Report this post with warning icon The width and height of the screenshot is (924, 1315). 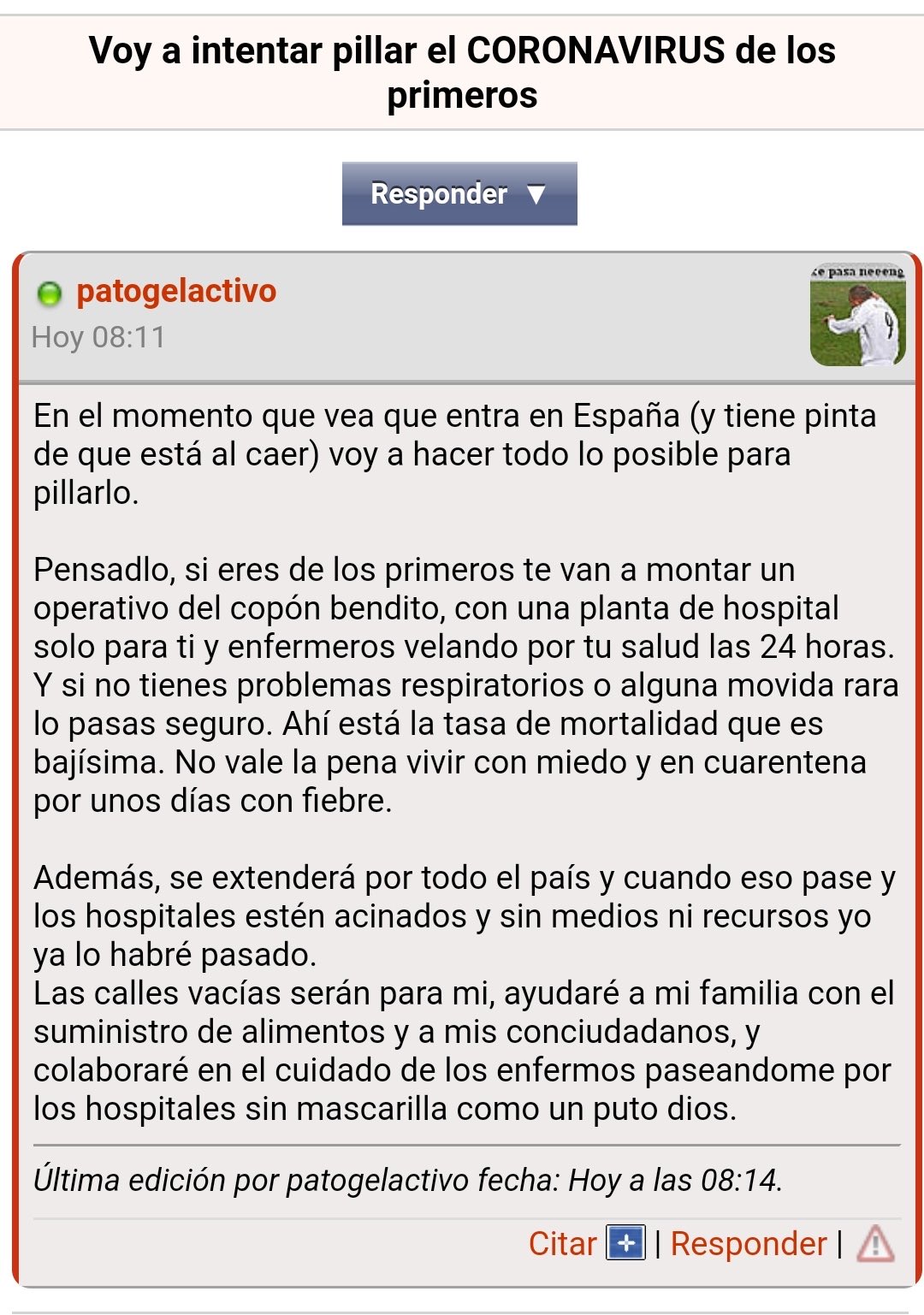pyautogui.click(x=875, y=1243)
